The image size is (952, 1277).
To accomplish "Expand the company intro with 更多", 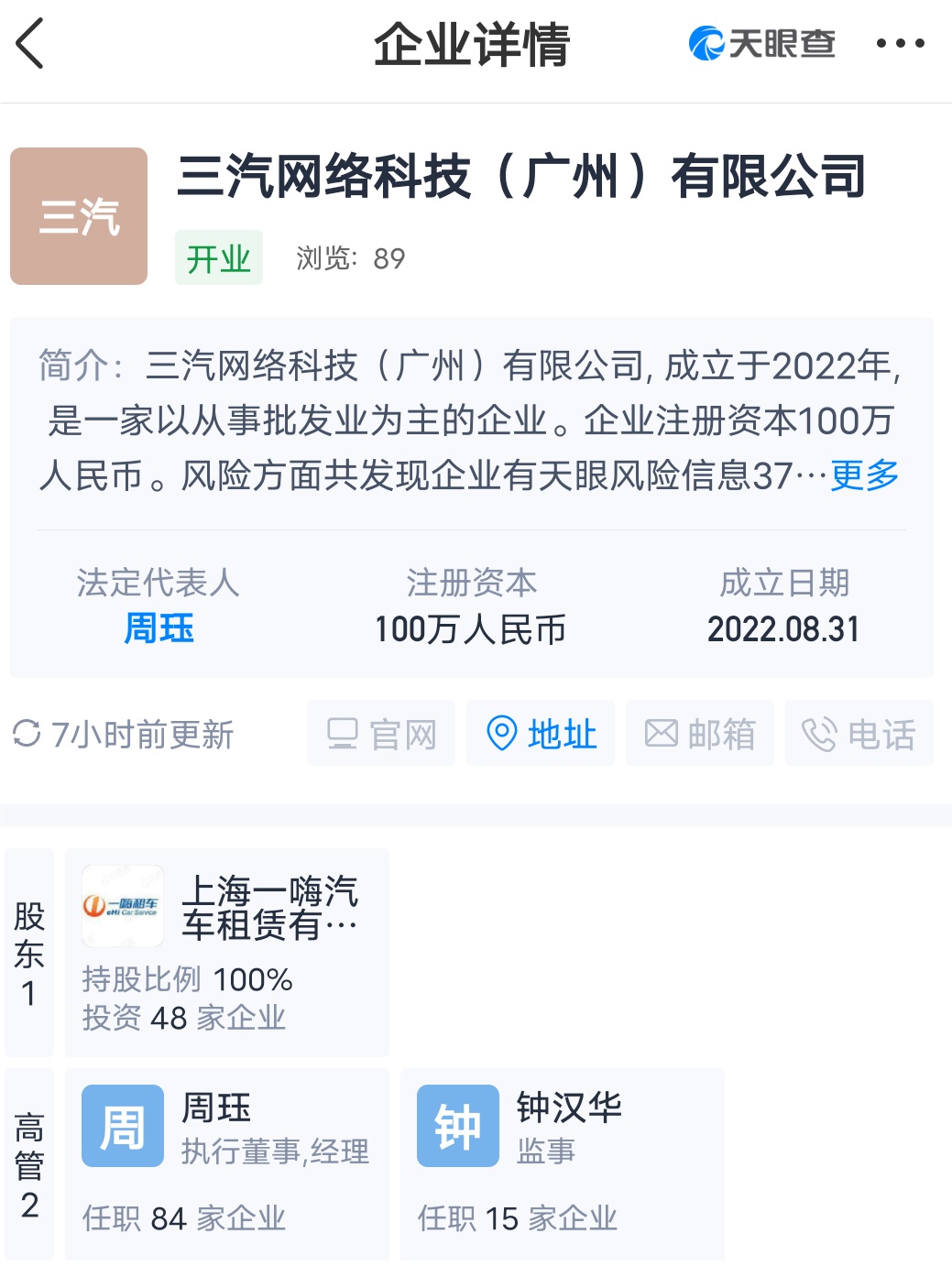I will [864, 475].
